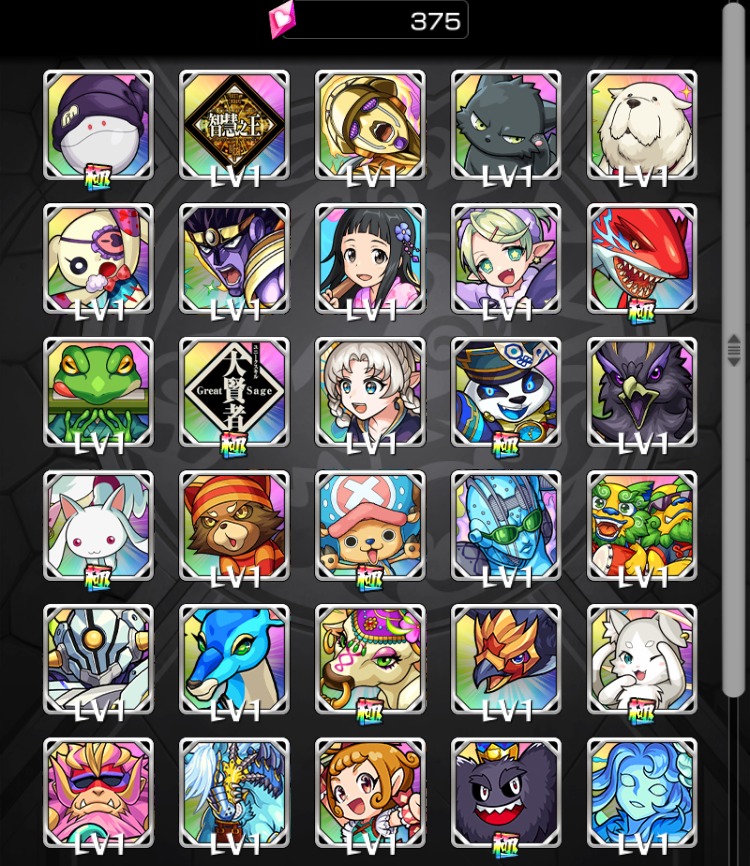Select the purple-beanie white ball monster
This screenshot has width=750, height=866.
pyautogui.click(x=98, y=125)
